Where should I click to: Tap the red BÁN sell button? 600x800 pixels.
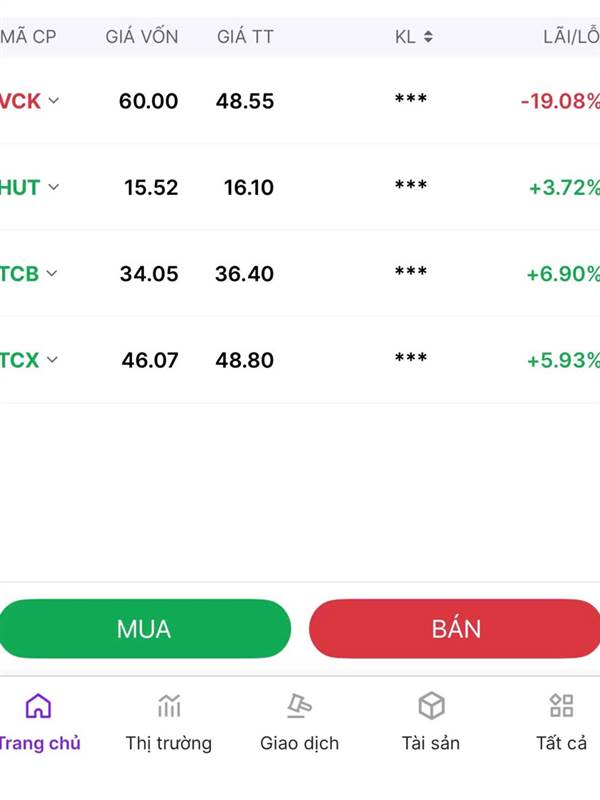(456, 628)
